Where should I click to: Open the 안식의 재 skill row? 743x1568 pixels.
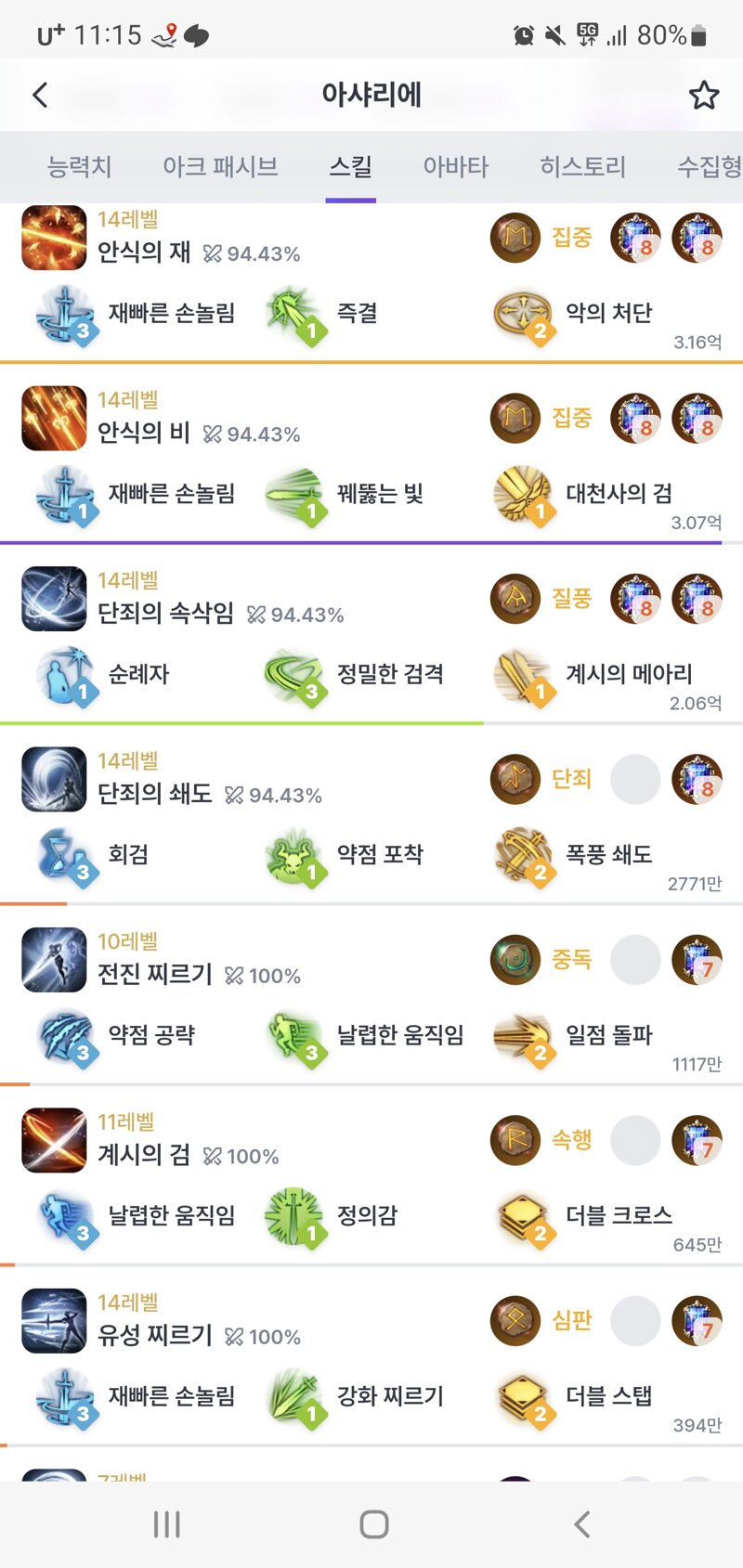144,252
